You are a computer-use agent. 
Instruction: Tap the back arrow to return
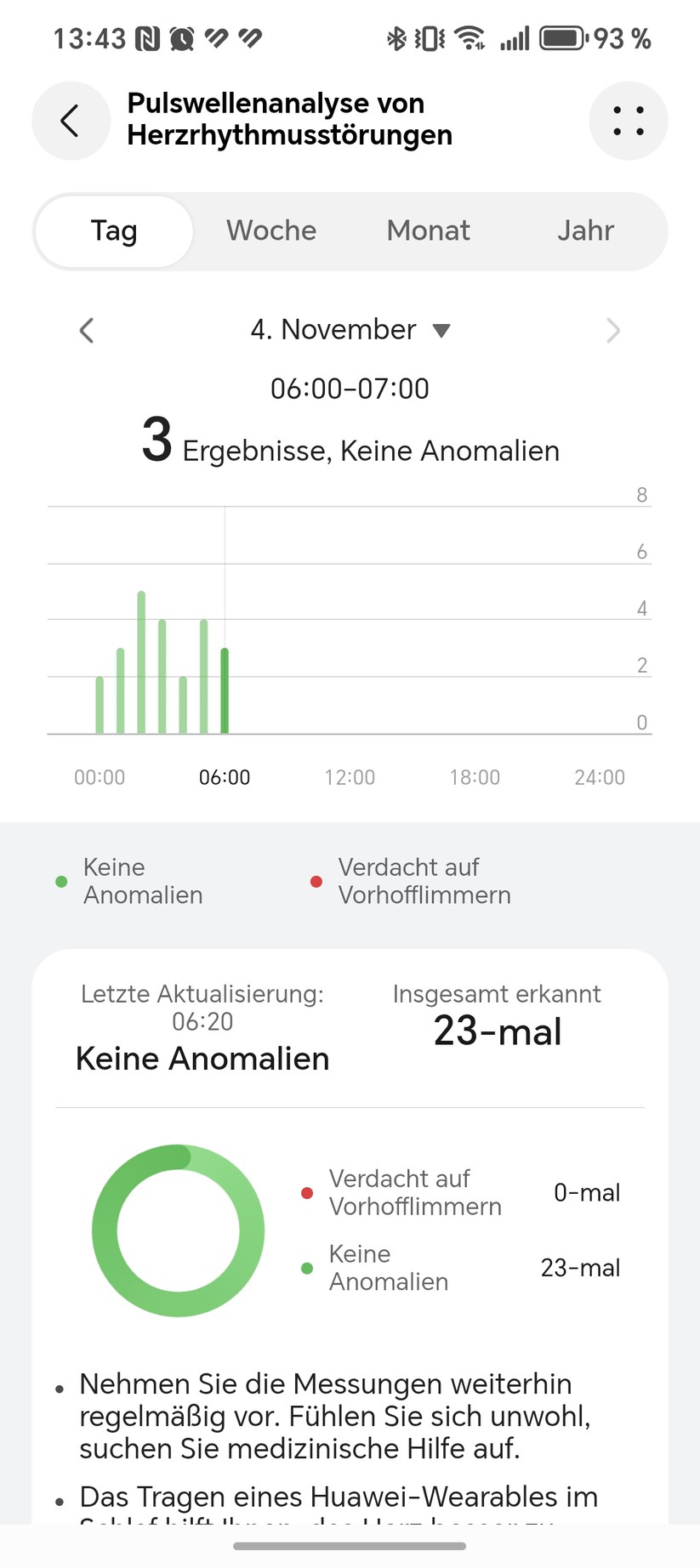pos(71,121)
